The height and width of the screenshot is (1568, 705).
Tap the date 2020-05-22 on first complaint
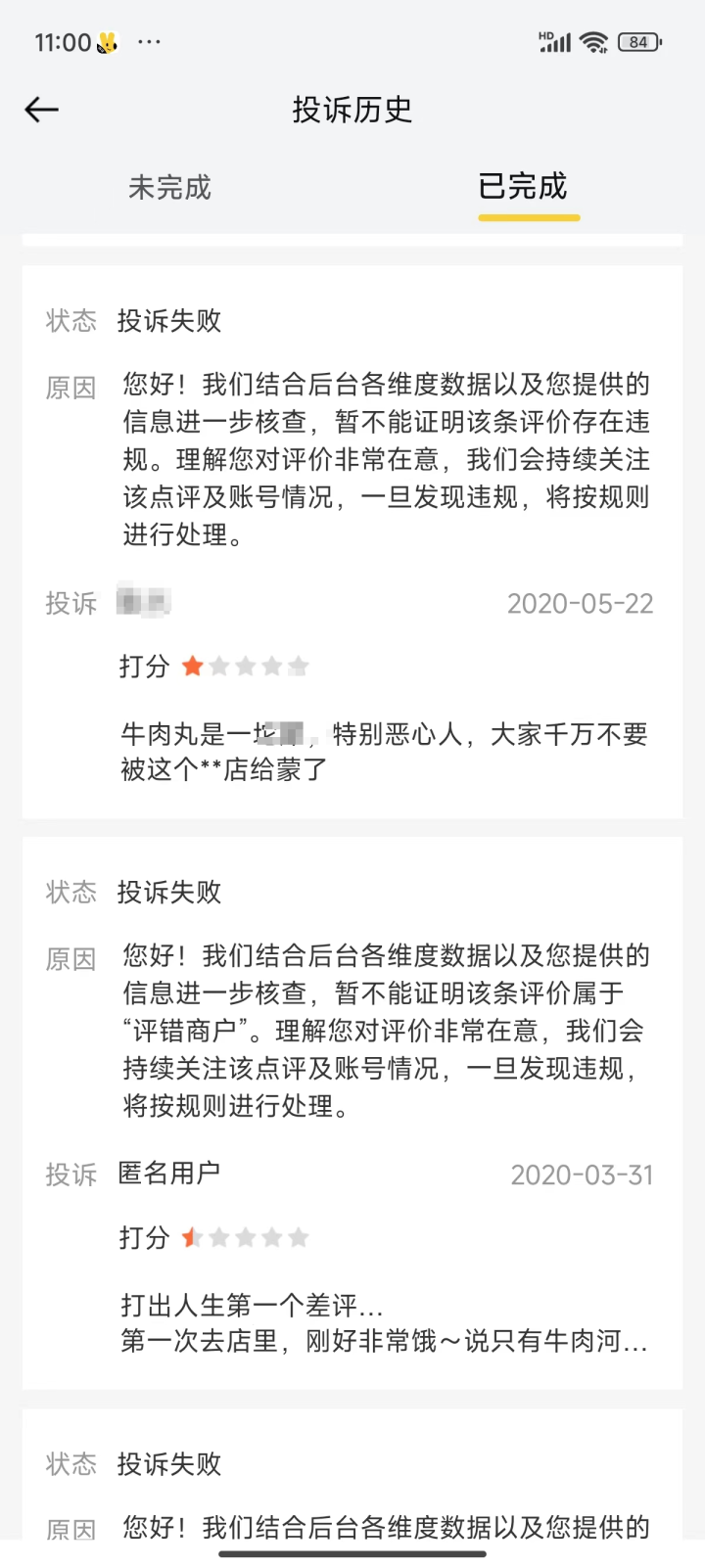(581, 604)
